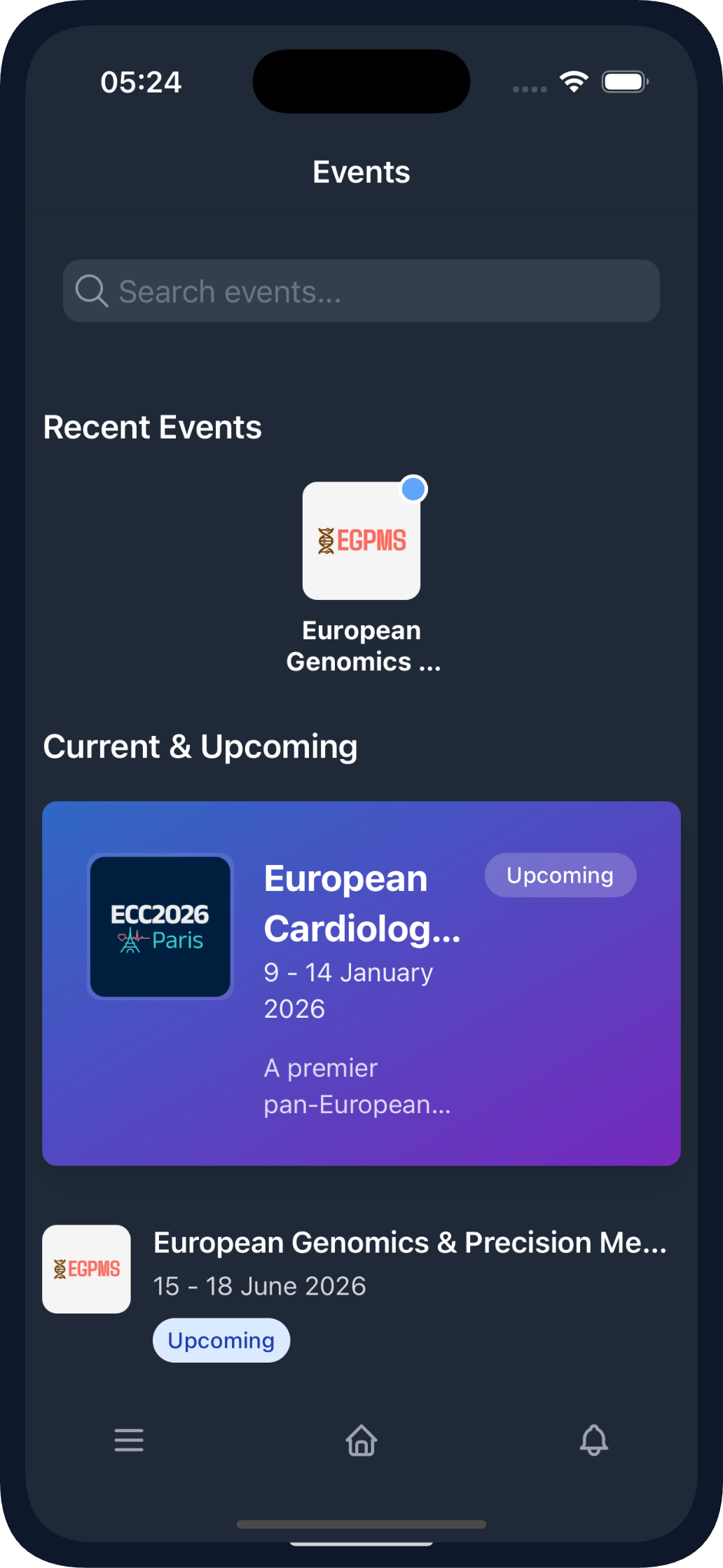Open the Recent Events section header
This screenshot has height=1568, width=723.
(x=152, y=425)
